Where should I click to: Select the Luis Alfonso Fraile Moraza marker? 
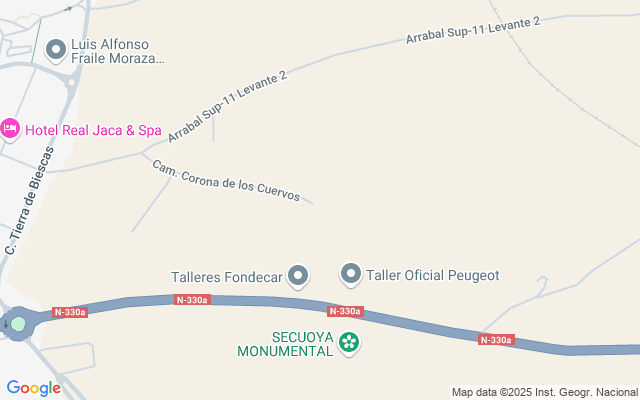56,48
